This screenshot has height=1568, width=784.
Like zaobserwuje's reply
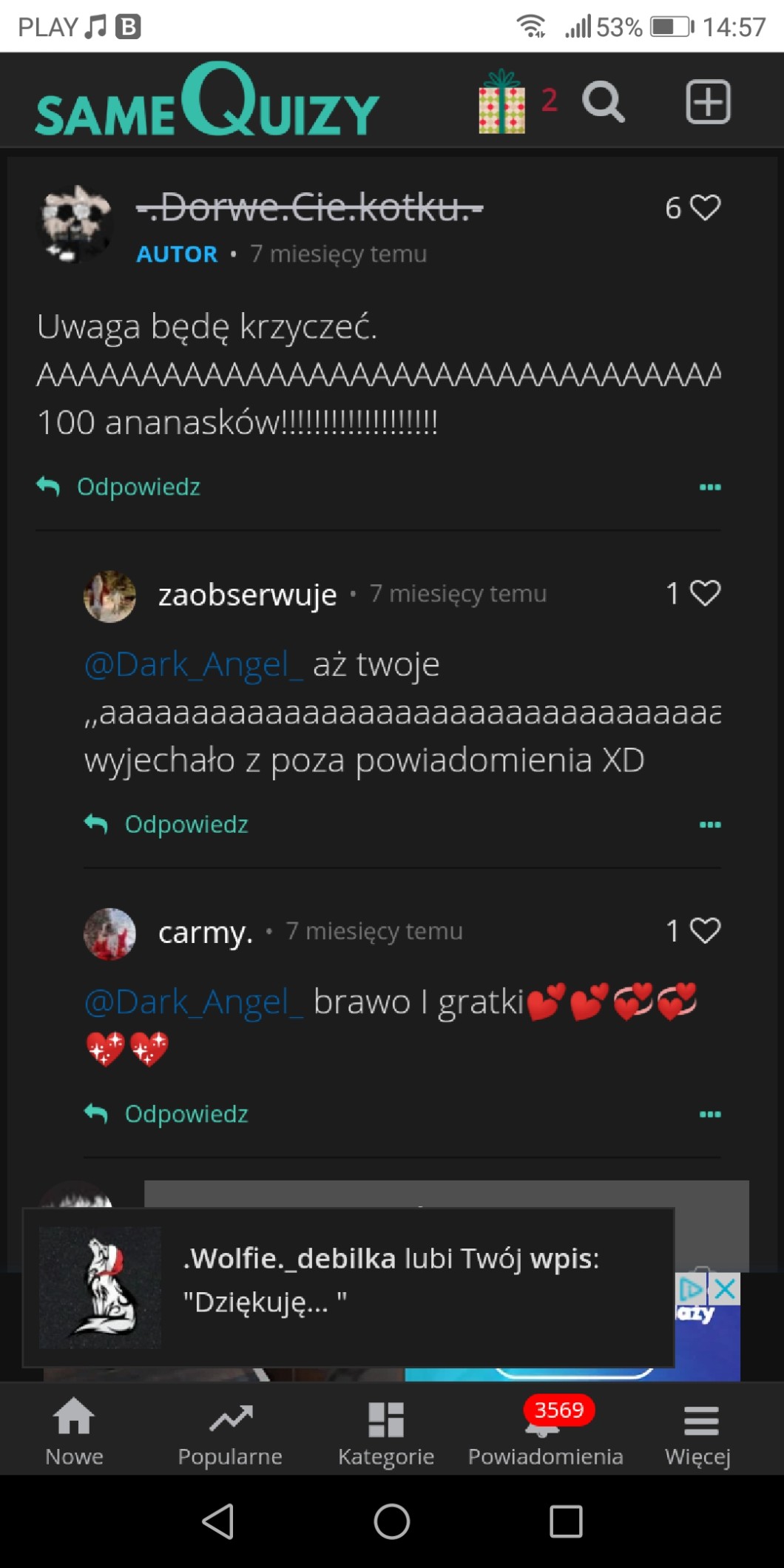704,593
